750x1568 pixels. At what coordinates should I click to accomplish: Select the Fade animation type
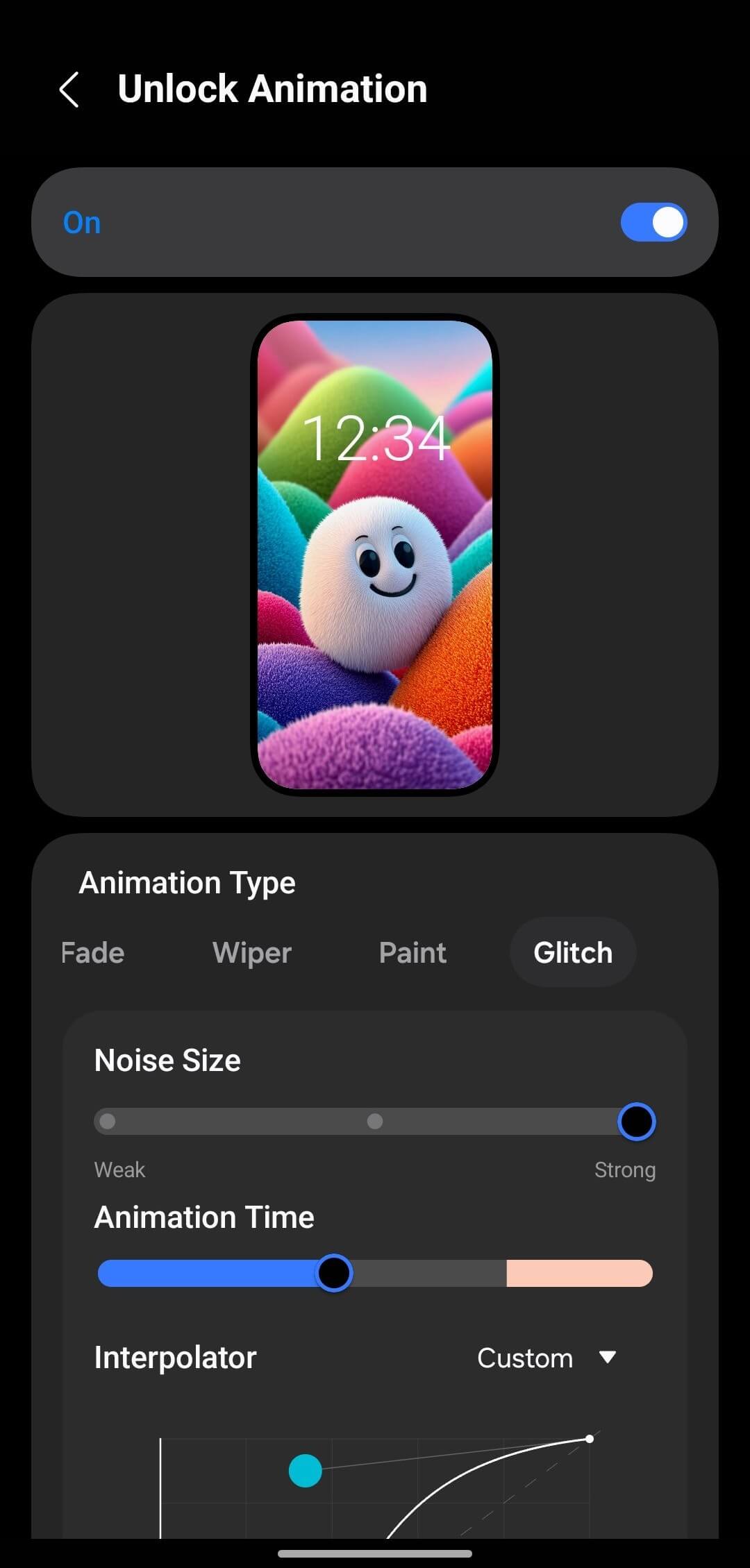92,952
